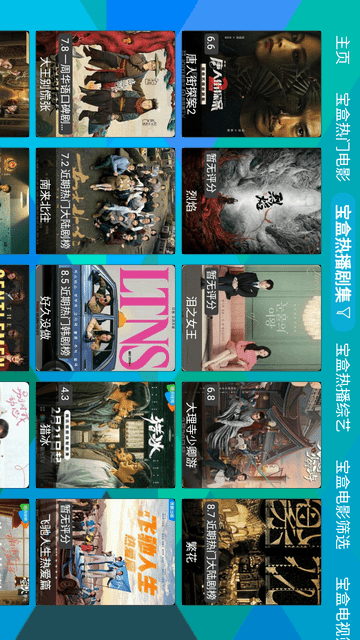This screenshot has height=640, width=360.
Task: Go to the 宝盒热播综艺 tab
Action: point(342,387)
